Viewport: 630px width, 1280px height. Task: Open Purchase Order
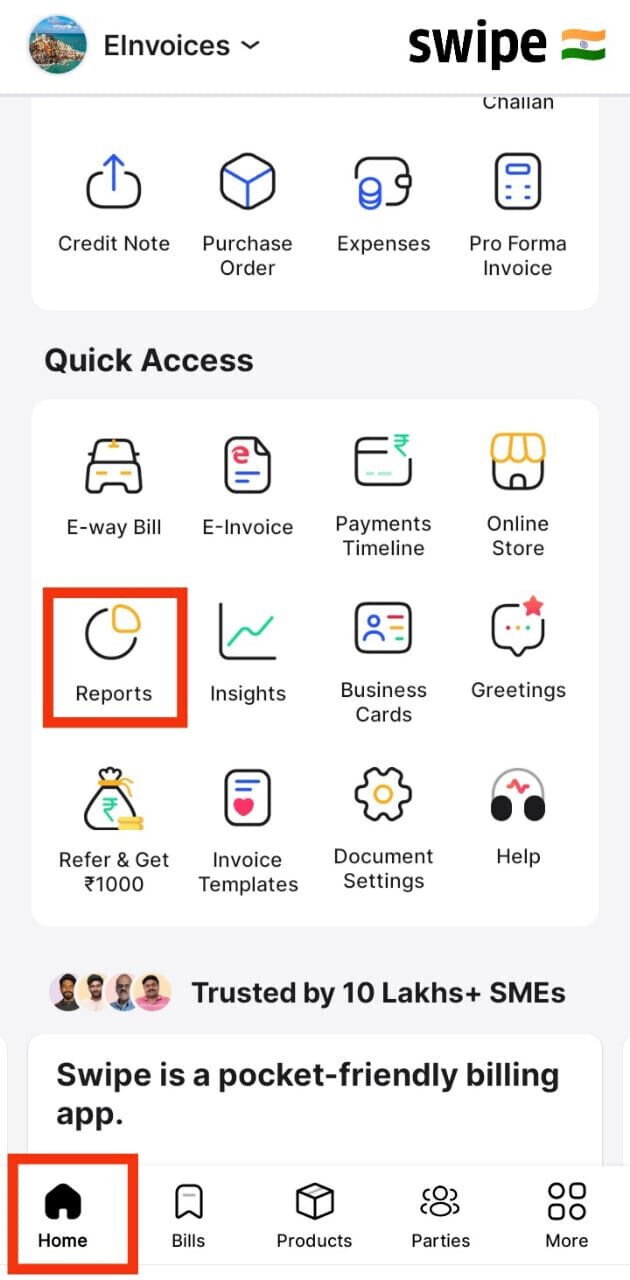tap(247, 210)
